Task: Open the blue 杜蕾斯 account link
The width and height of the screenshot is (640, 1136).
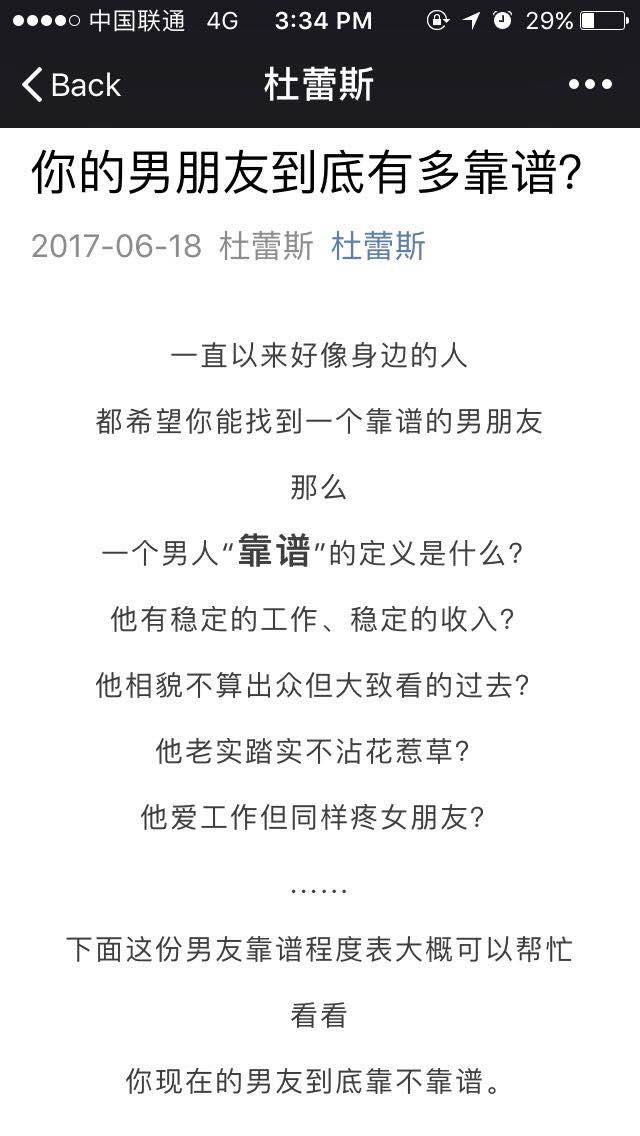Action: coord(378,245)
